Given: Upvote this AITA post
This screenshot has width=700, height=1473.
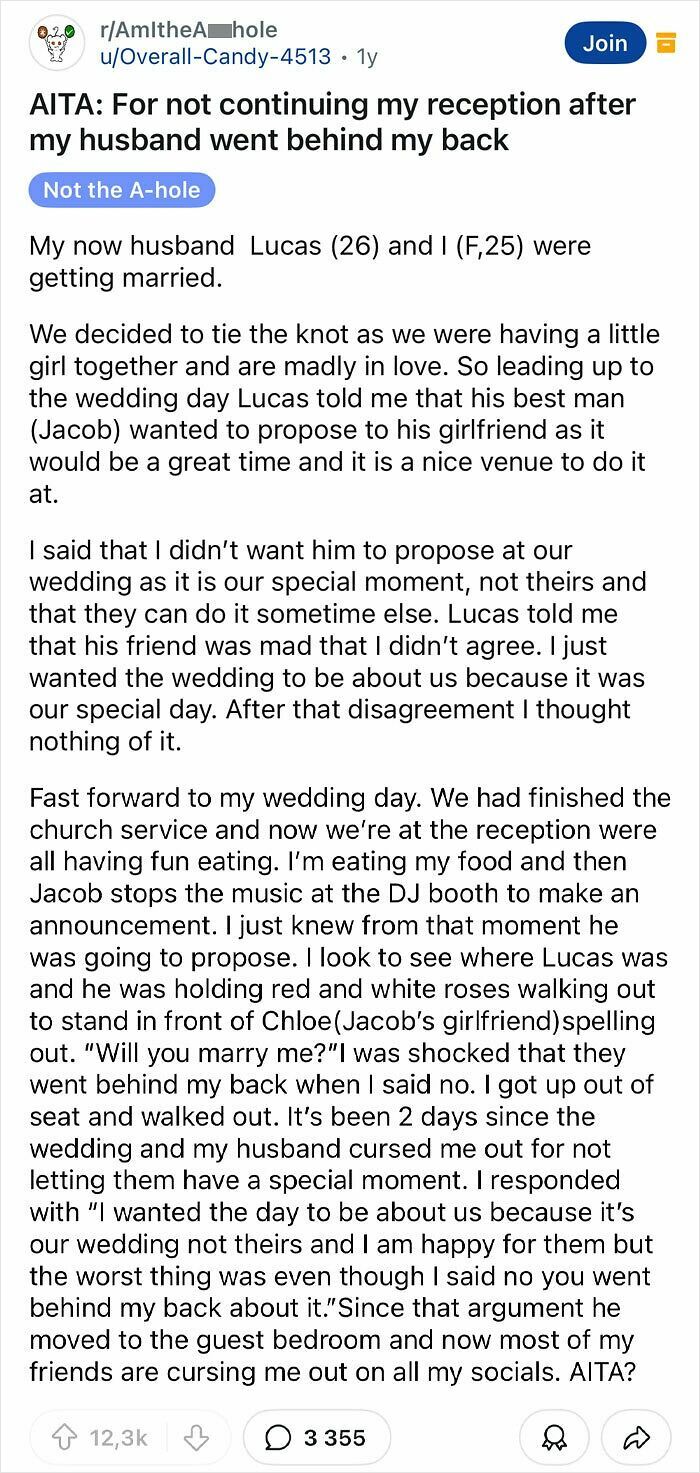Looking at the screenshot, I should [x=68, y=1437].
